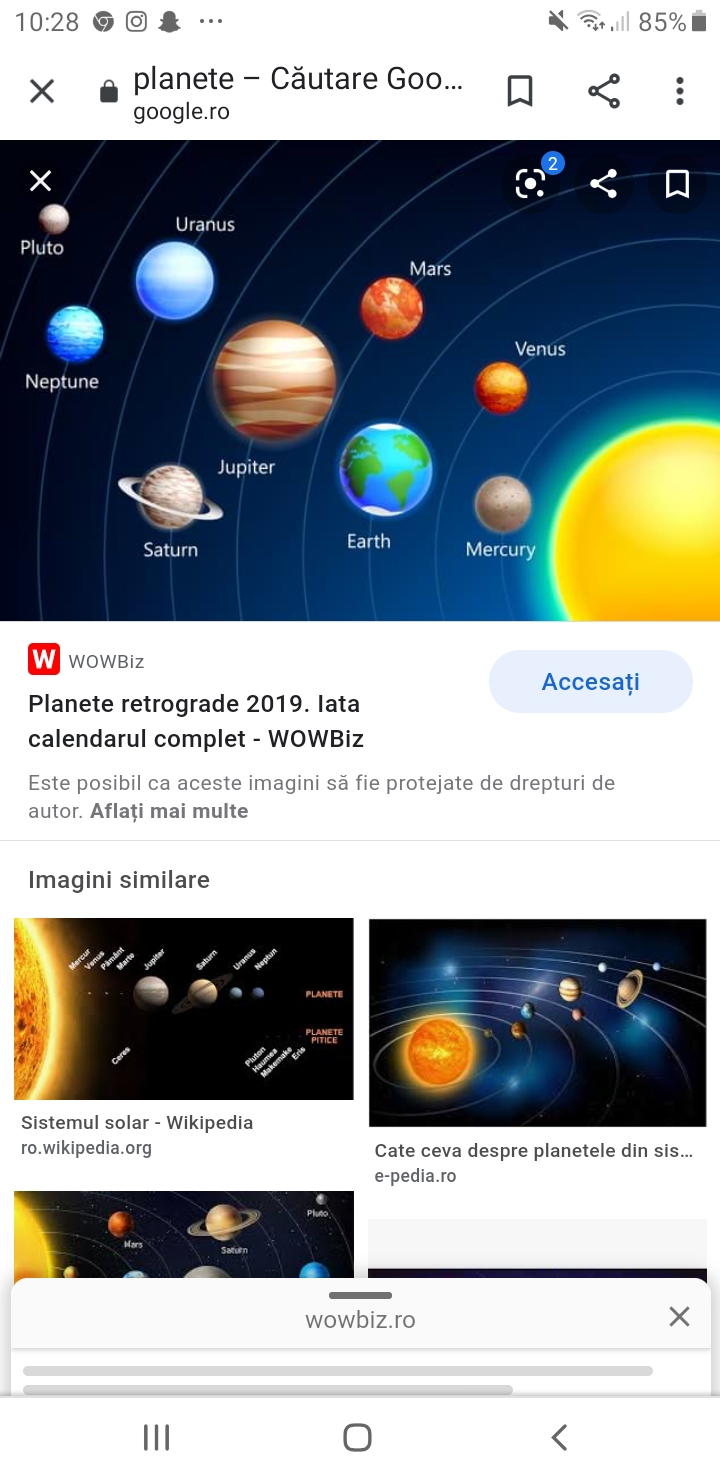Share the planets image
720x1480 pixels.
(603, 184)
